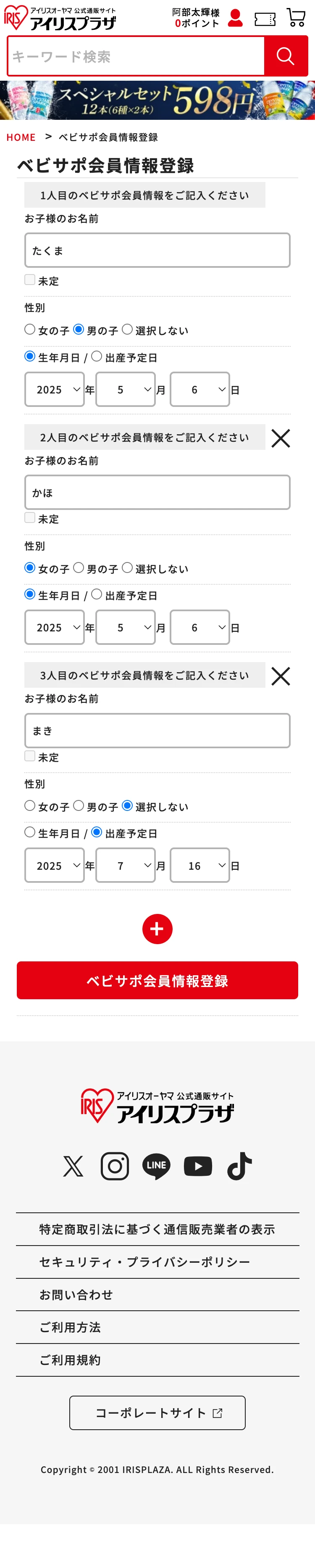Check 未定 for the first child

30,280
